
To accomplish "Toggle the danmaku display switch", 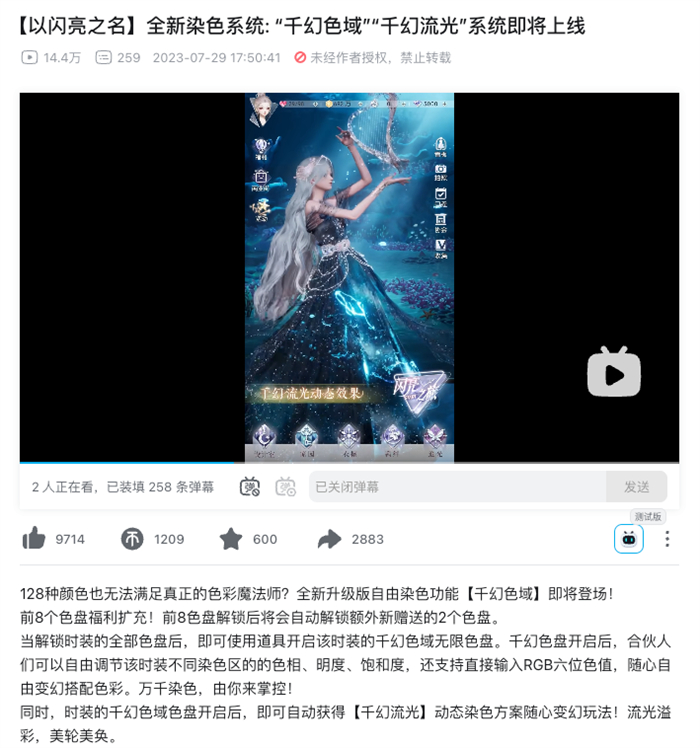I will 250,487.
